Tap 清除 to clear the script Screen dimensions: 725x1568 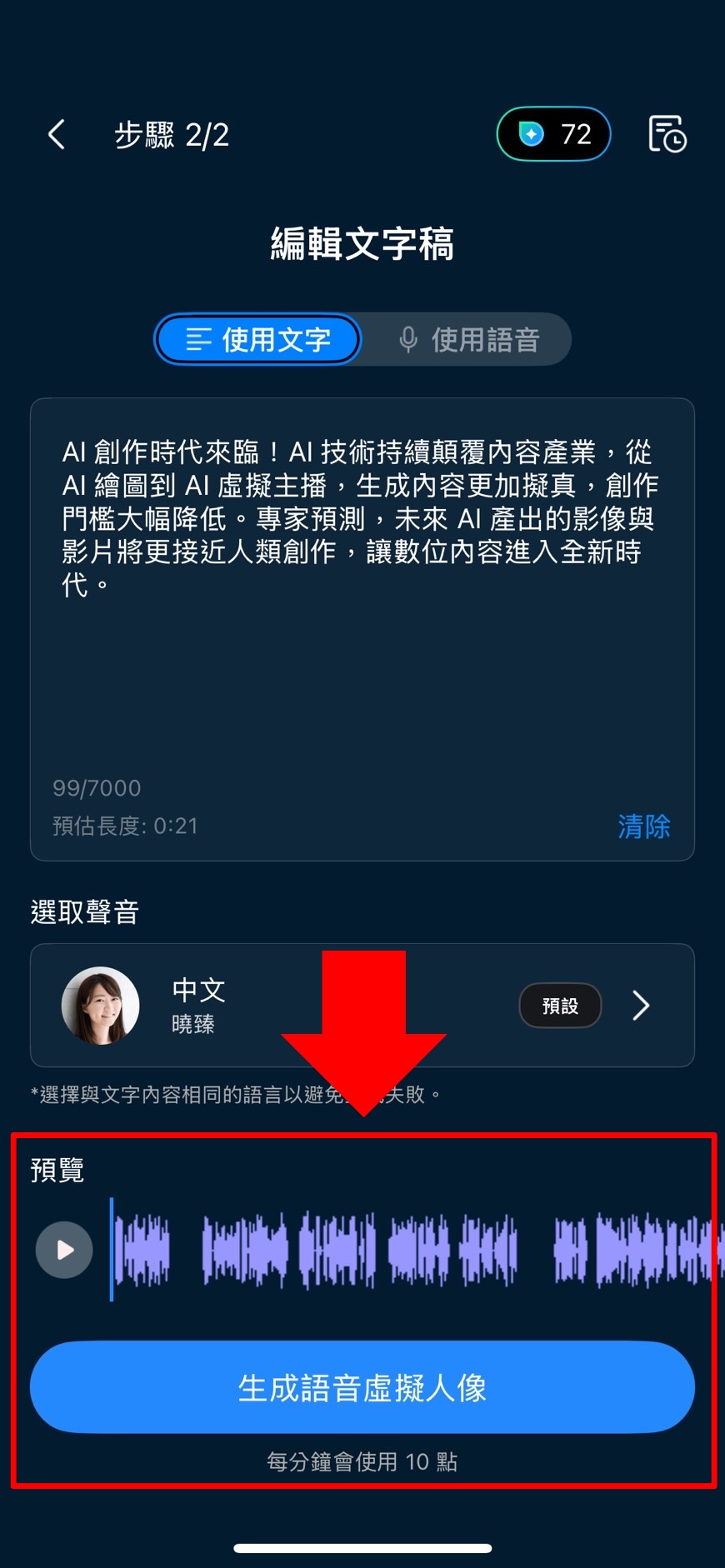click(x=643, y=826)
